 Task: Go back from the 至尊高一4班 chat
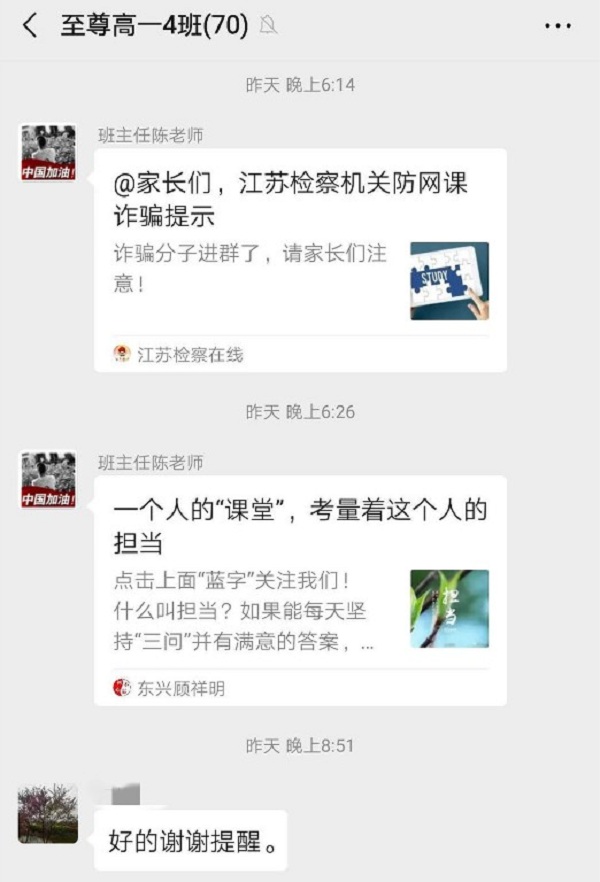[x=30, y=26]
